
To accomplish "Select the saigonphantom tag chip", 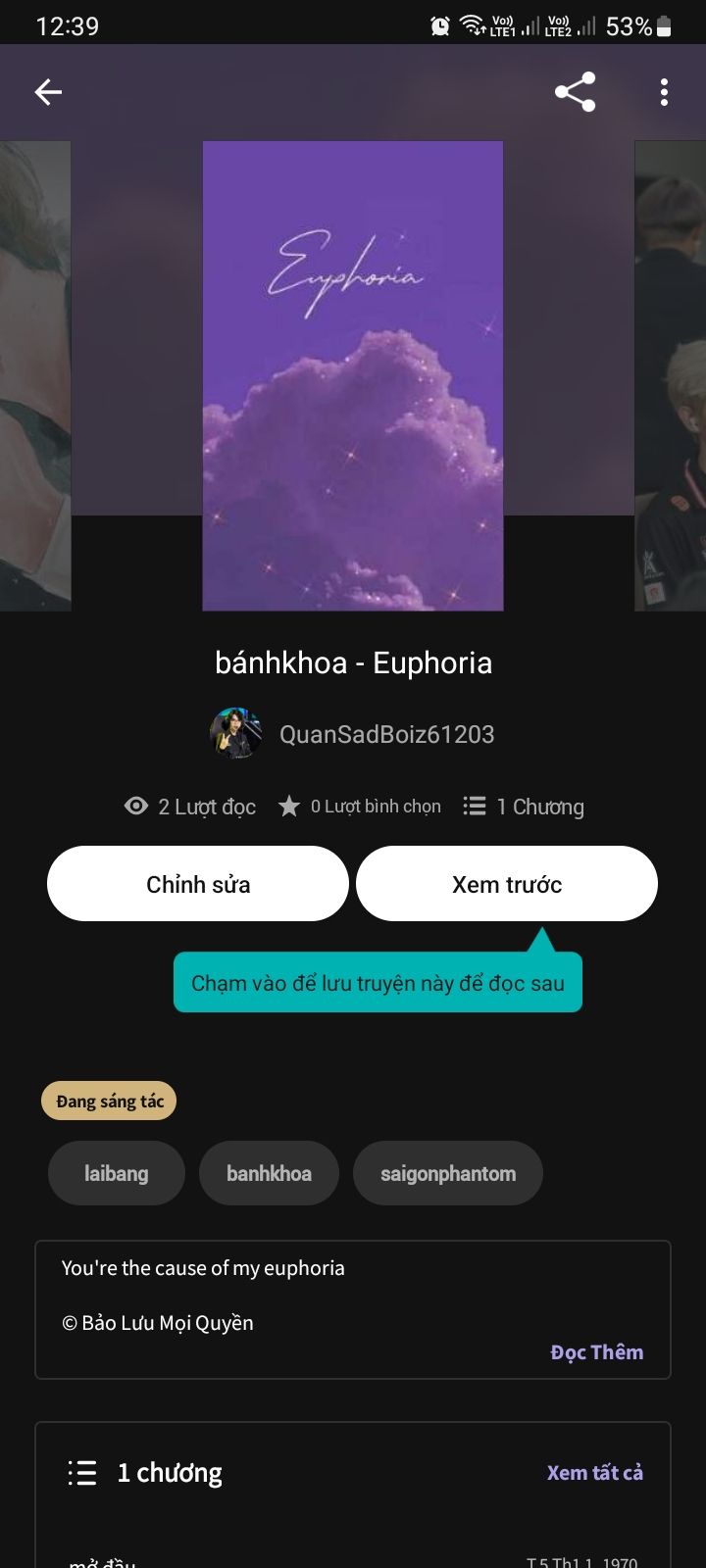I will [447, 1173].
